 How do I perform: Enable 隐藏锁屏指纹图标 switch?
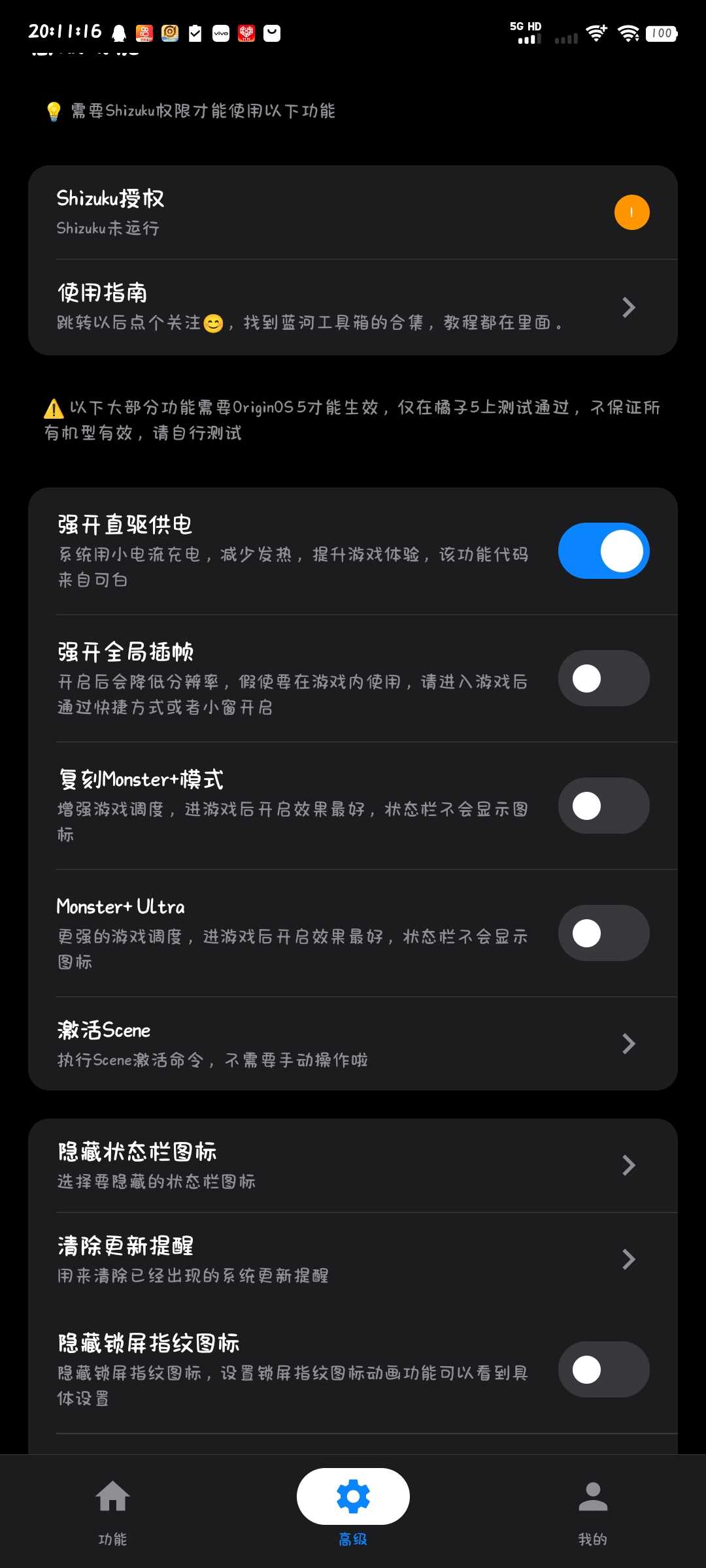pyautogui.click(x=603, y=1369)
